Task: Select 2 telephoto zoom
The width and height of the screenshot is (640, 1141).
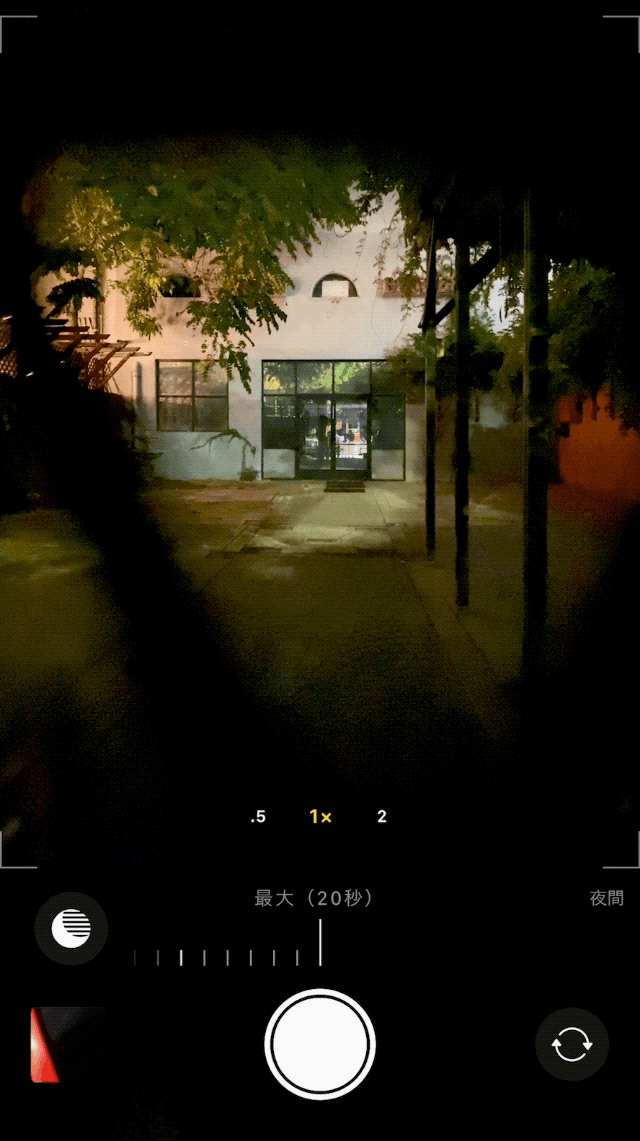Action: [x=382, y=817]
